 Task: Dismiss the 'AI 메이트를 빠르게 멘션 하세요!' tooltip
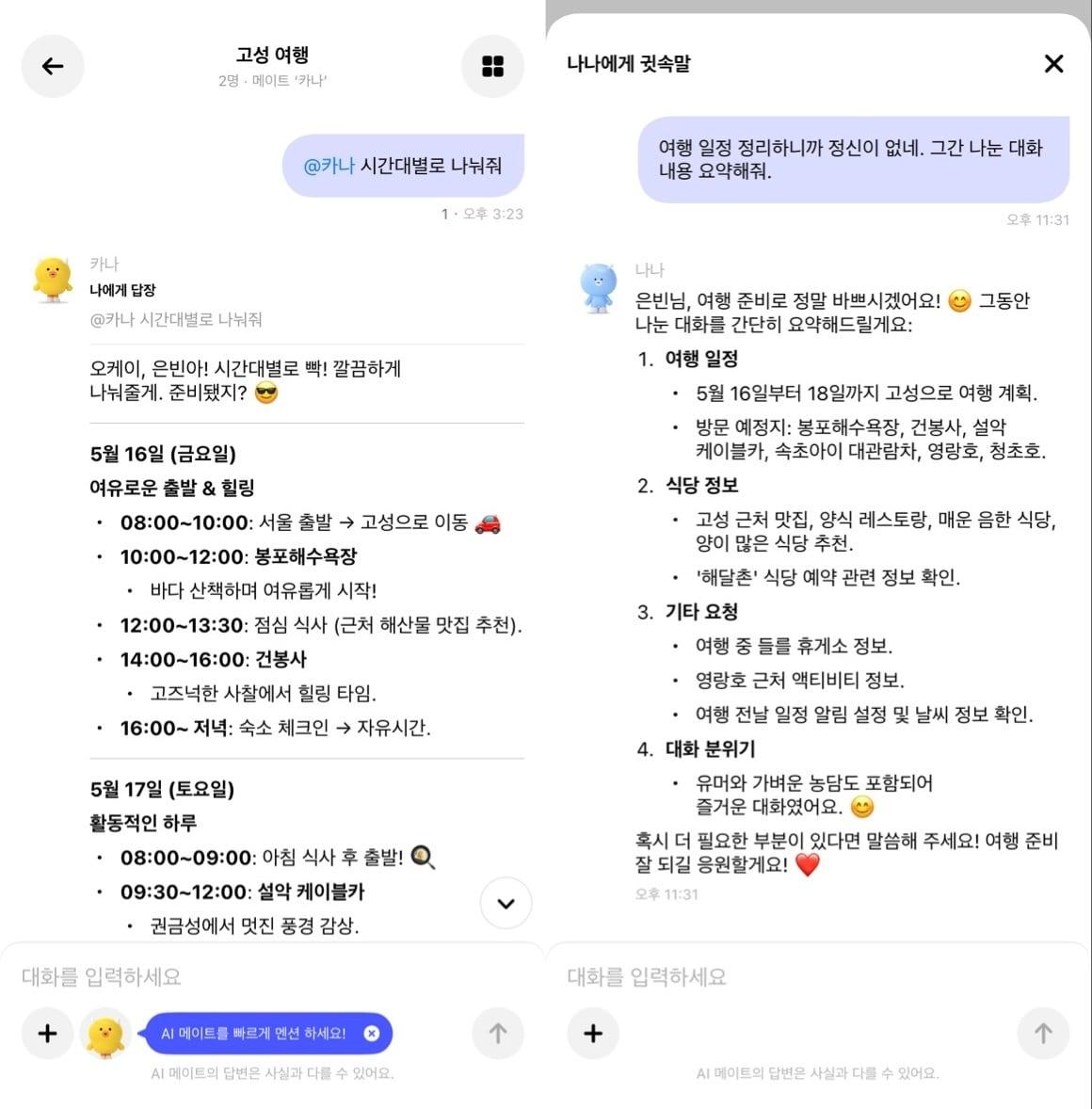point(372,1034)
